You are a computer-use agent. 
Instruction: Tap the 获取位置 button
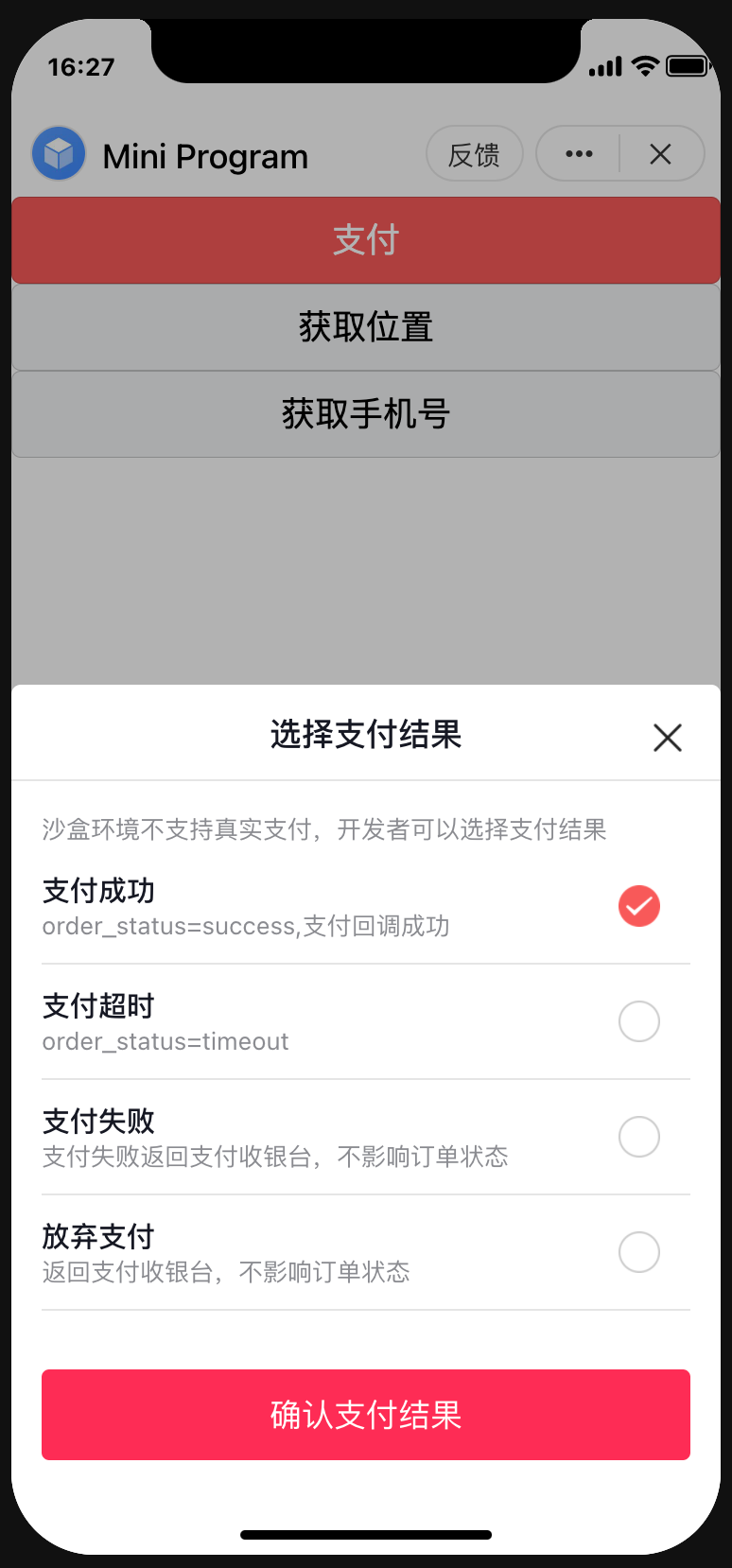tap(366, 327)
